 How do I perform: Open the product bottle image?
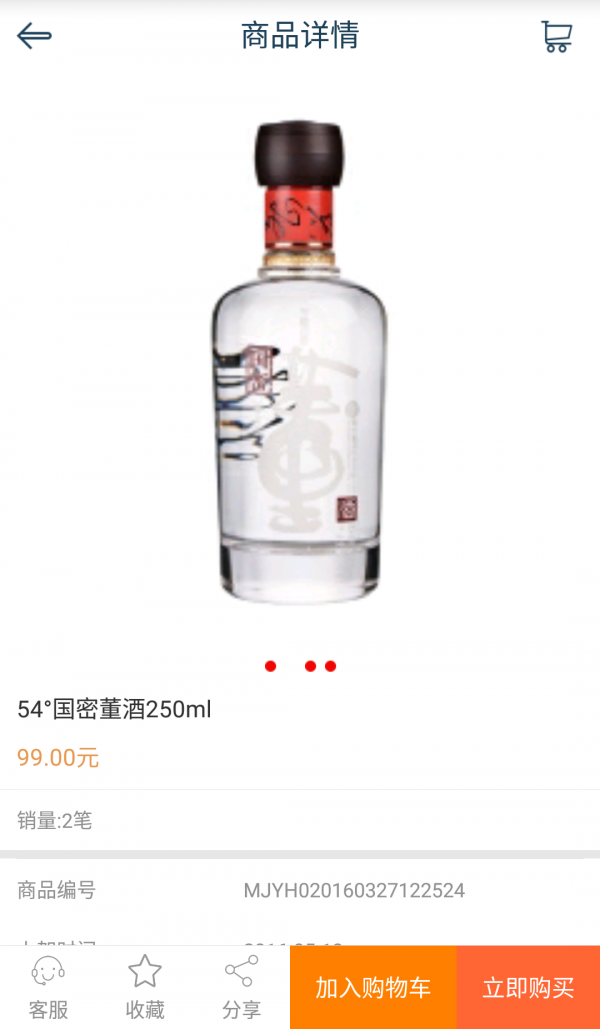coord(299,362)
